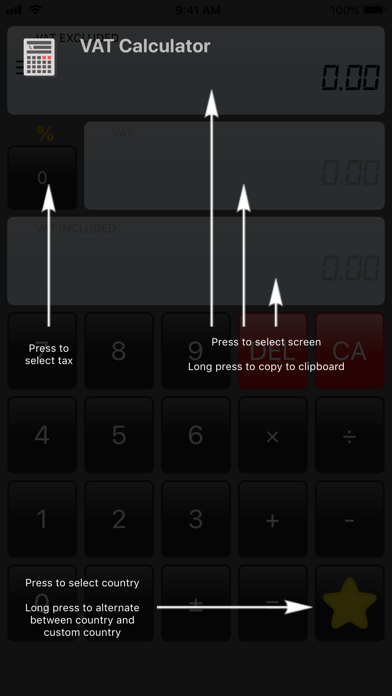The image size is (392, 696).
Task: Enter digit 3 on the keypad
Action: pyautogui.click(x=196, y=519)
